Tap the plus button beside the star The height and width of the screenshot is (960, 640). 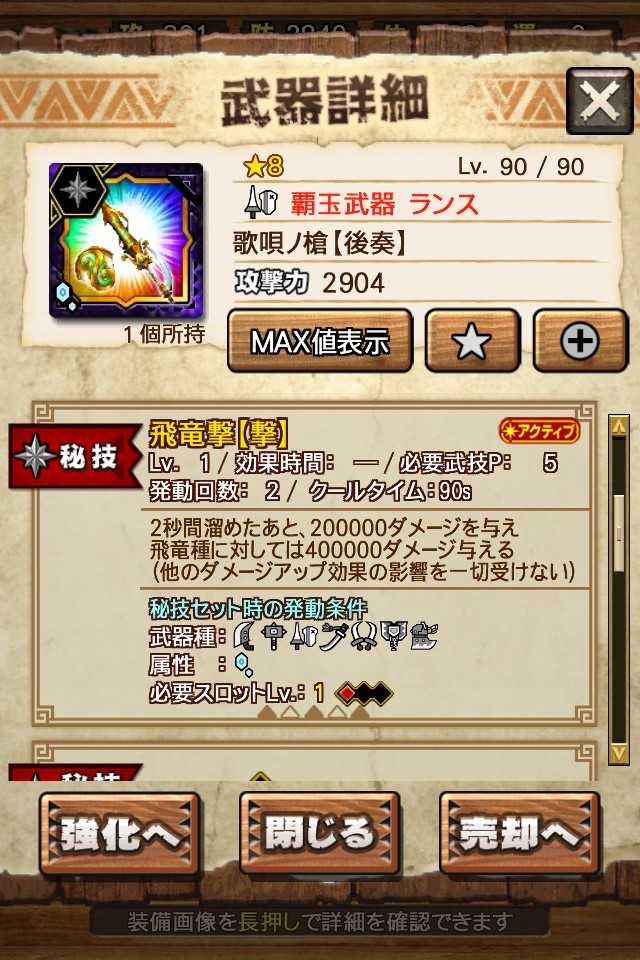(x=579, y=342)
